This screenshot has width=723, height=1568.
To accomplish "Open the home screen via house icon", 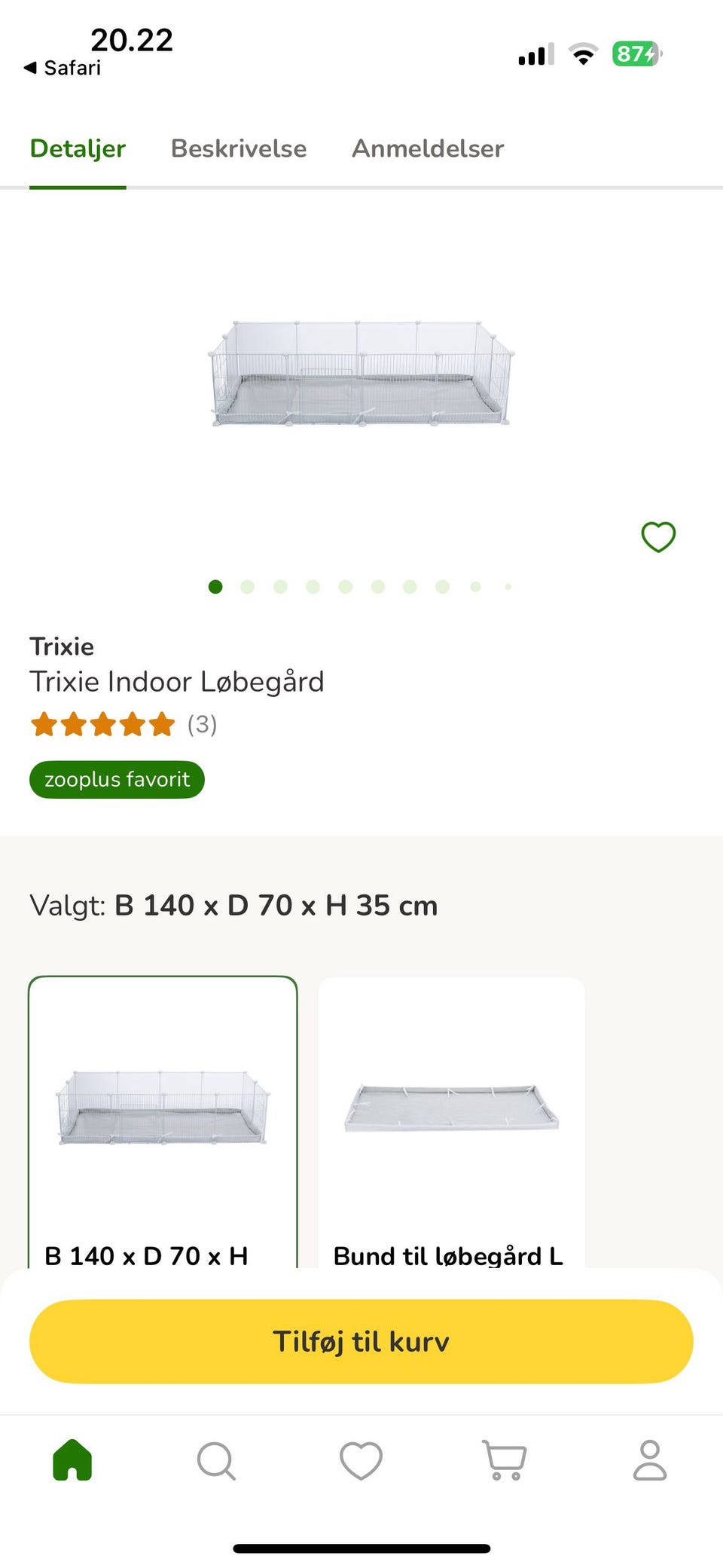I will pos(72,1459).
